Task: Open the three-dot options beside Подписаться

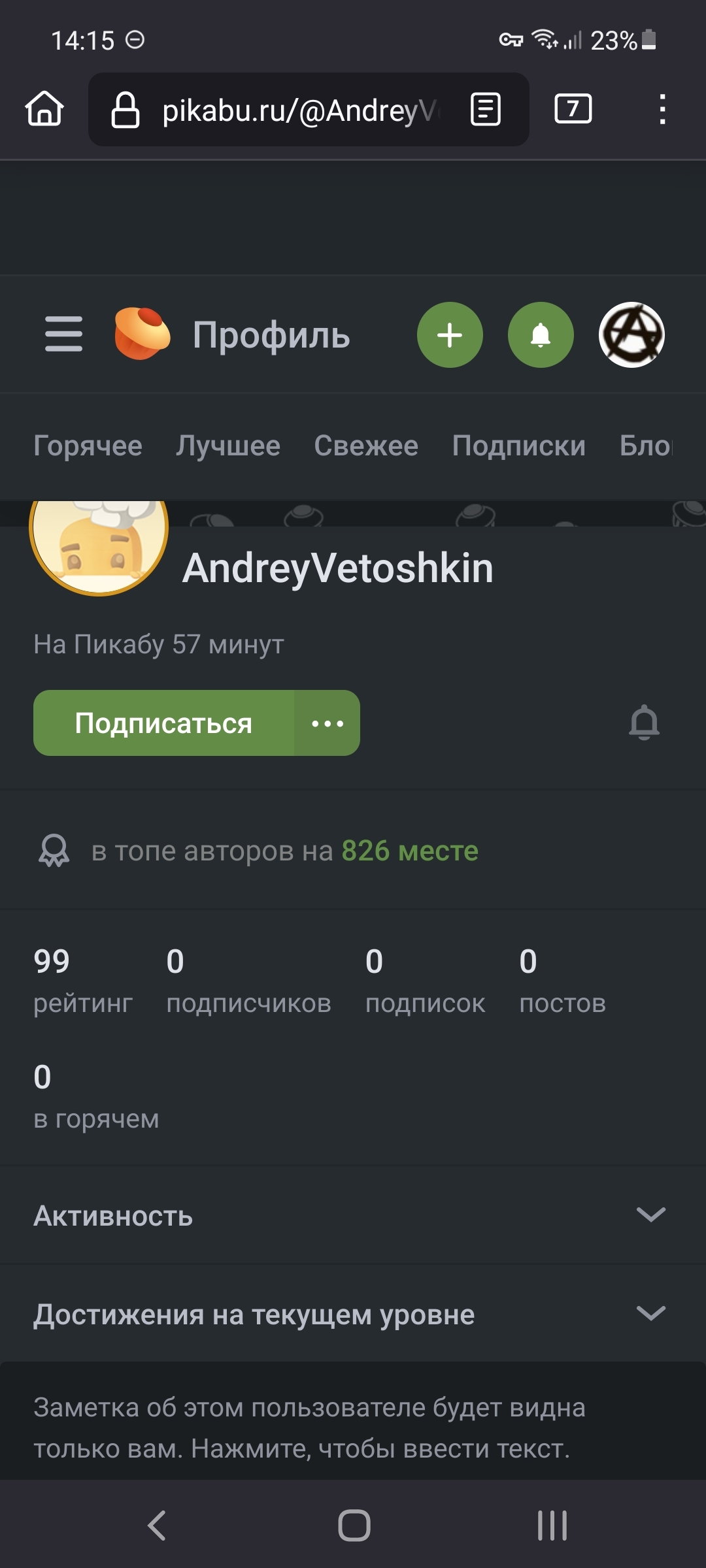Action: coord(327,723)
